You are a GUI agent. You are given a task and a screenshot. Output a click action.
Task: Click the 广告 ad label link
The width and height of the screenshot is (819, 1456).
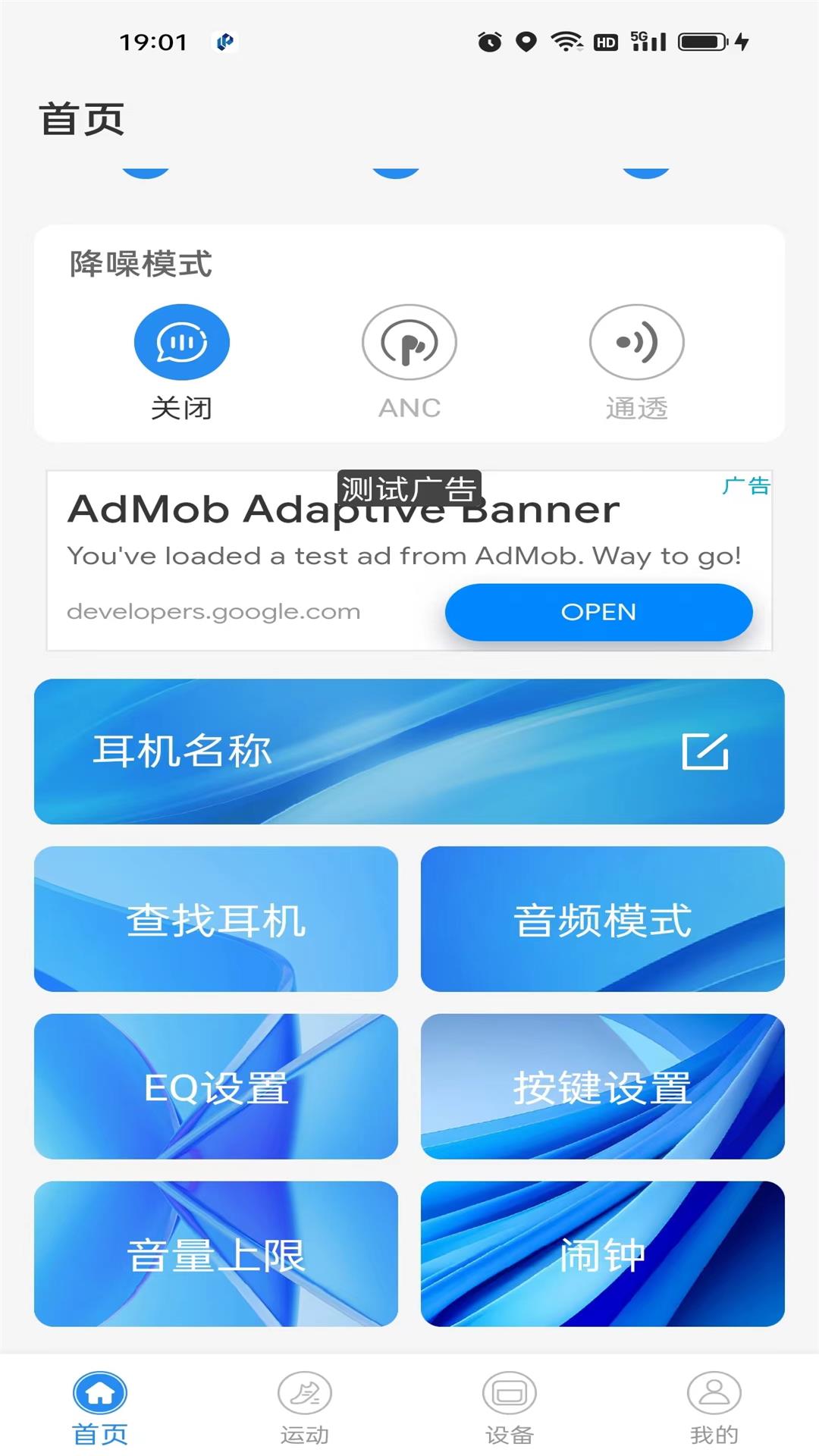click(745, 486)
